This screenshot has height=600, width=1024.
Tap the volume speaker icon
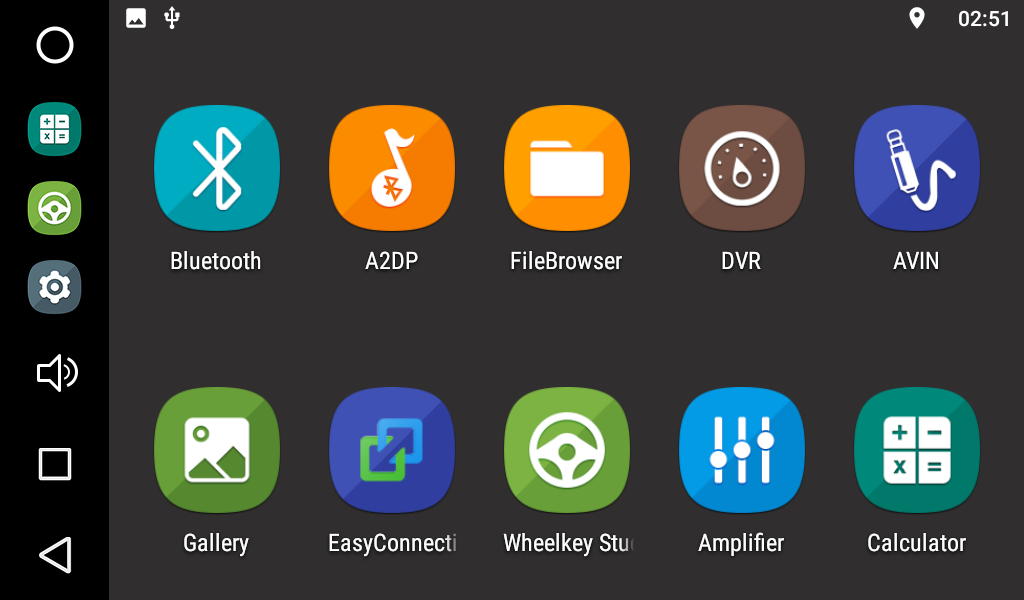[57, 373]
